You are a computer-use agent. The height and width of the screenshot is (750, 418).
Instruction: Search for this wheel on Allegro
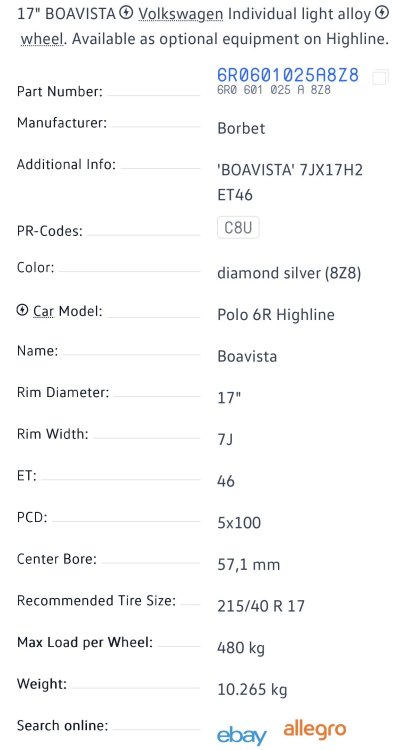click(314, 729)
